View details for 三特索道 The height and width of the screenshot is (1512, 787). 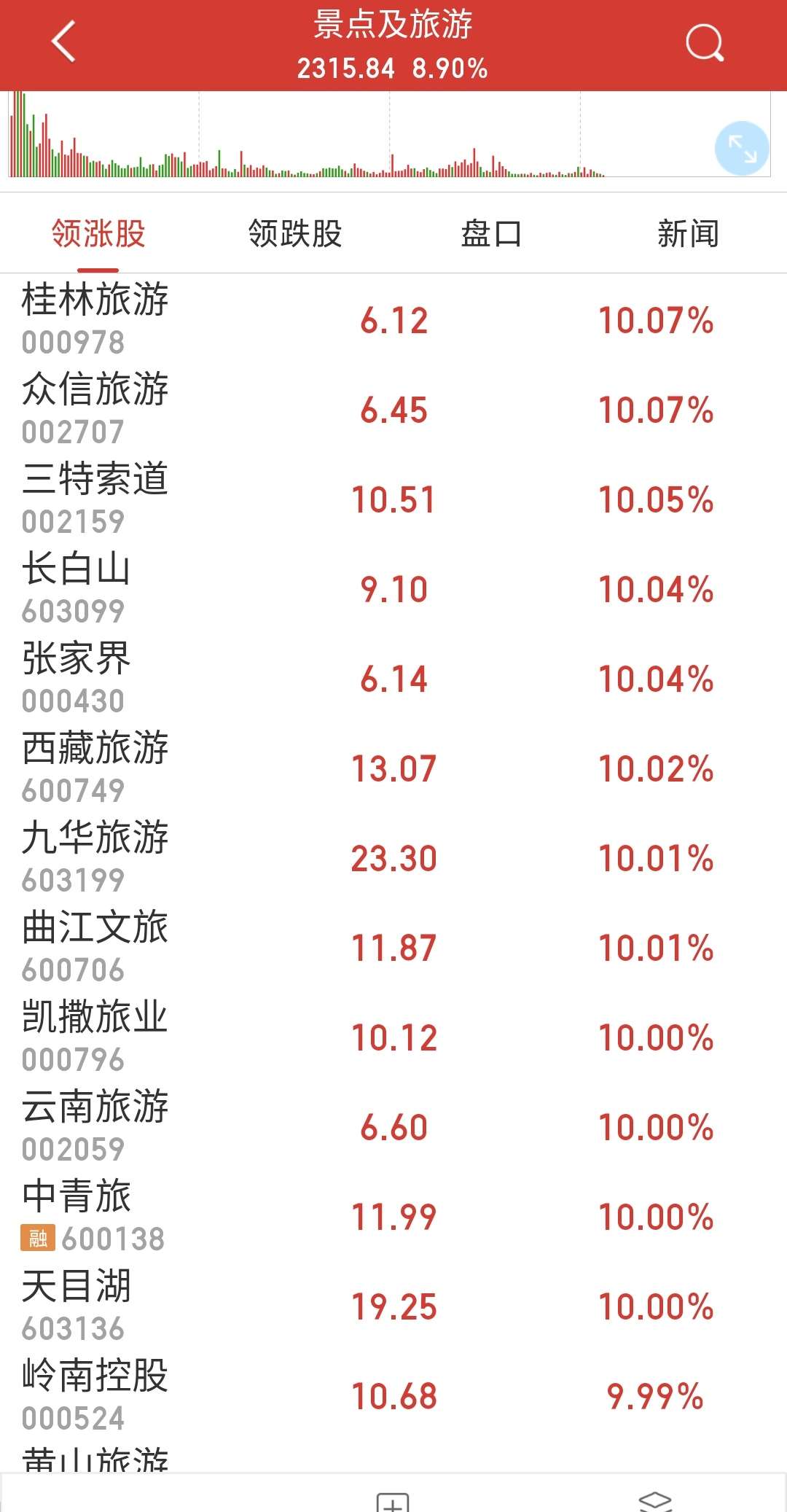click(393, 499)
